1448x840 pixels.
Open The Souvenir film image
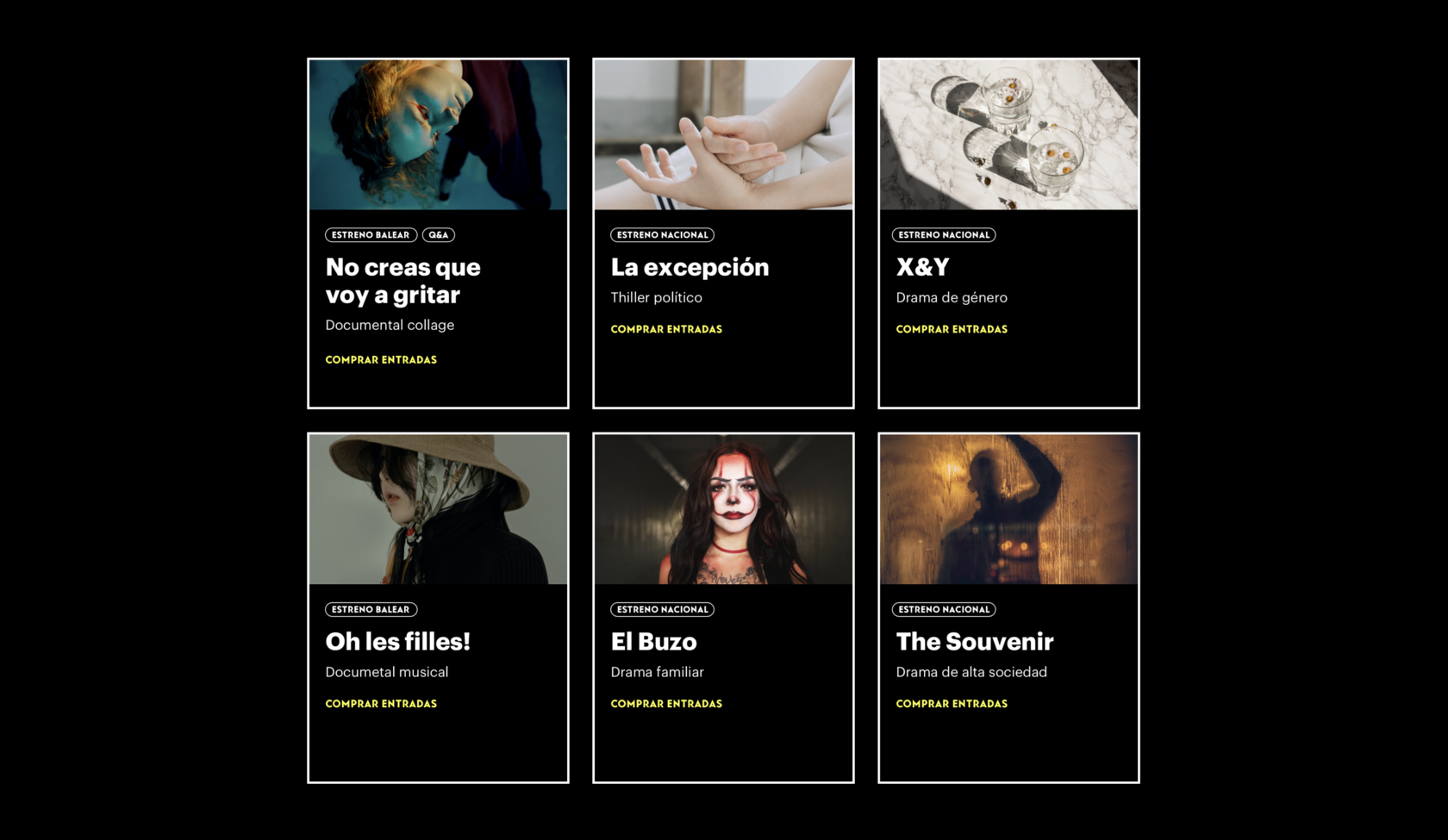pyautogui.click(x=1008, y=509)
